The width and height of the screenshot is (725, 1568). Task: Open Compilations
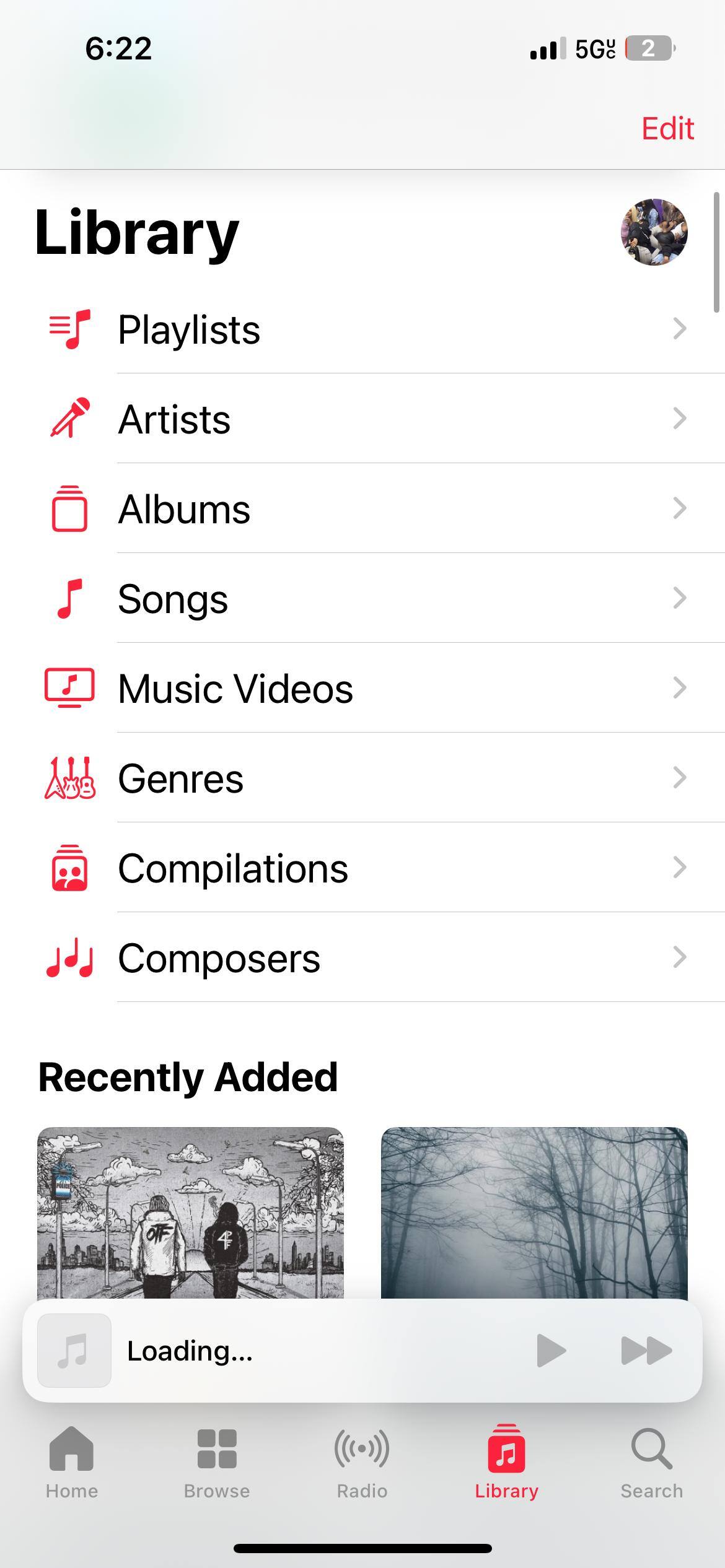point(372,868)
